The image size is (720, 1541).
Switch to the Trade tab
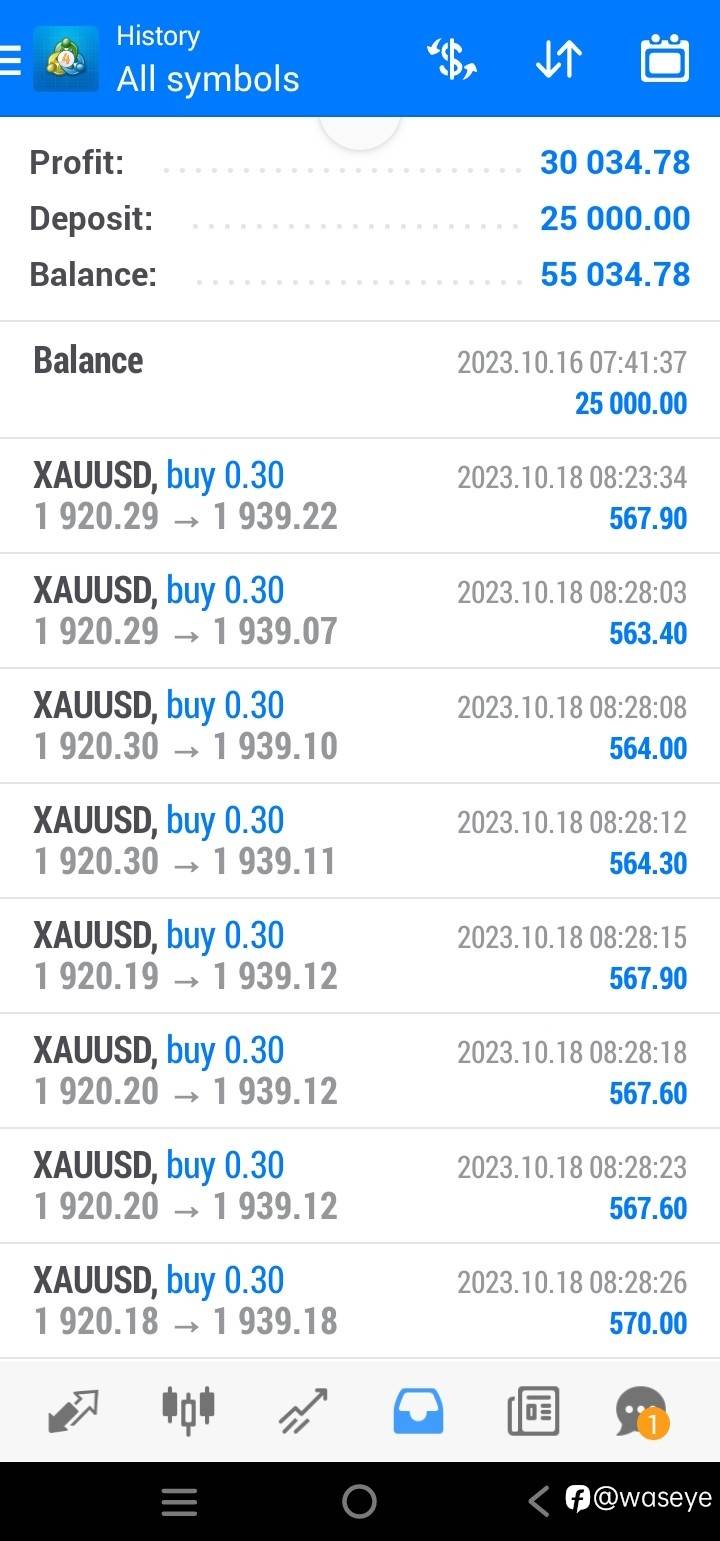(x=303, y=1410)
